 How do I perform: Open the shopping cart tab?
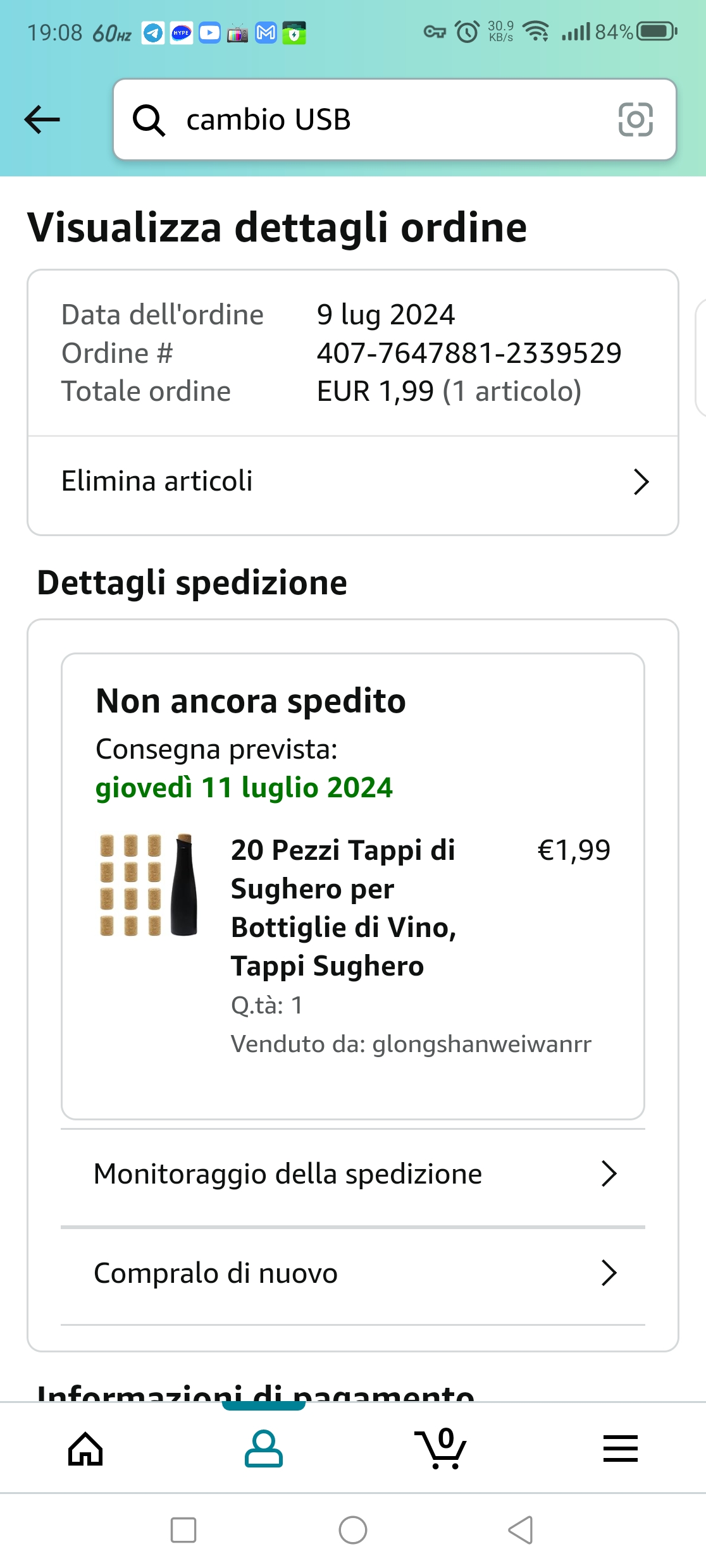tap(442, 1449)
